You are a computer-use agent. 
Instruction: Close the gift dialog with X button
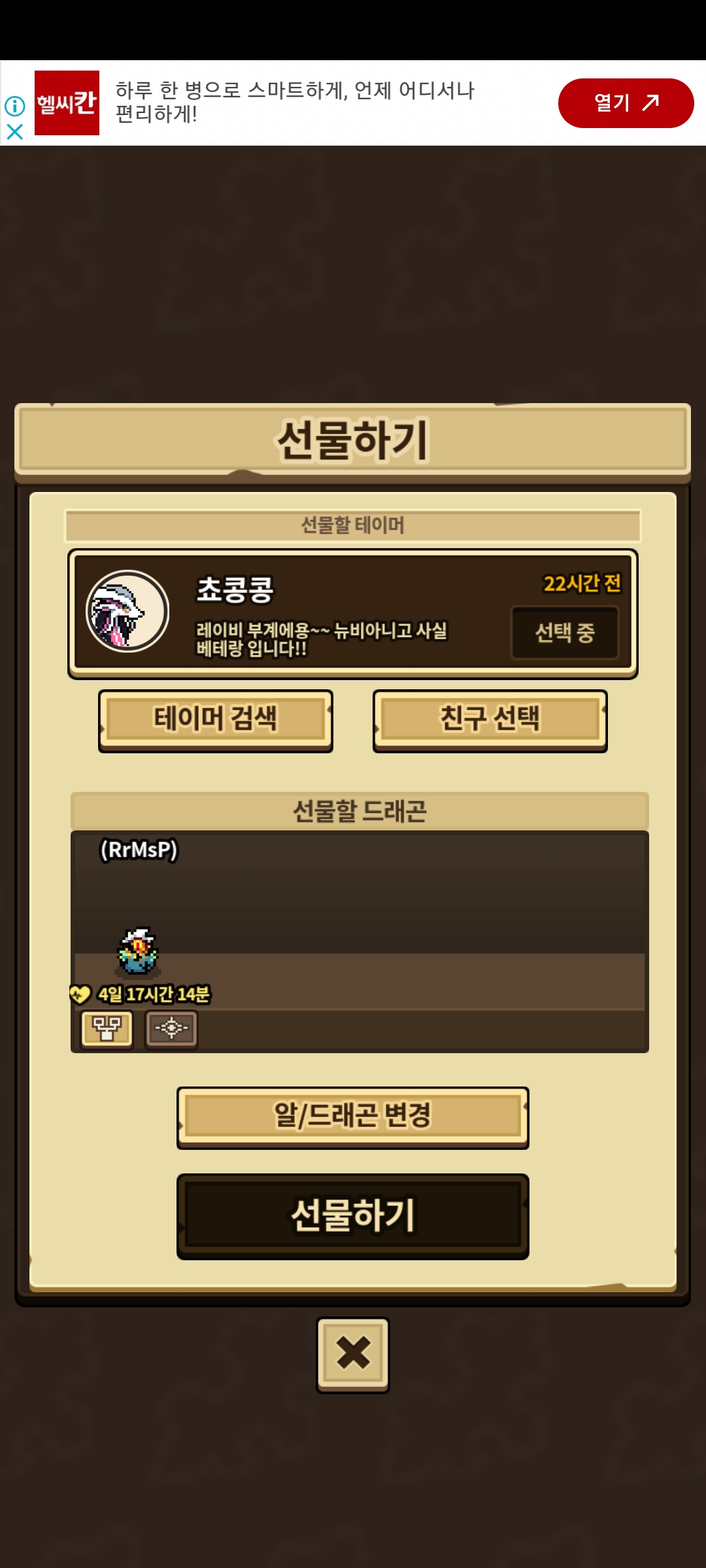pyautogui.click(x=353, y=1354)
